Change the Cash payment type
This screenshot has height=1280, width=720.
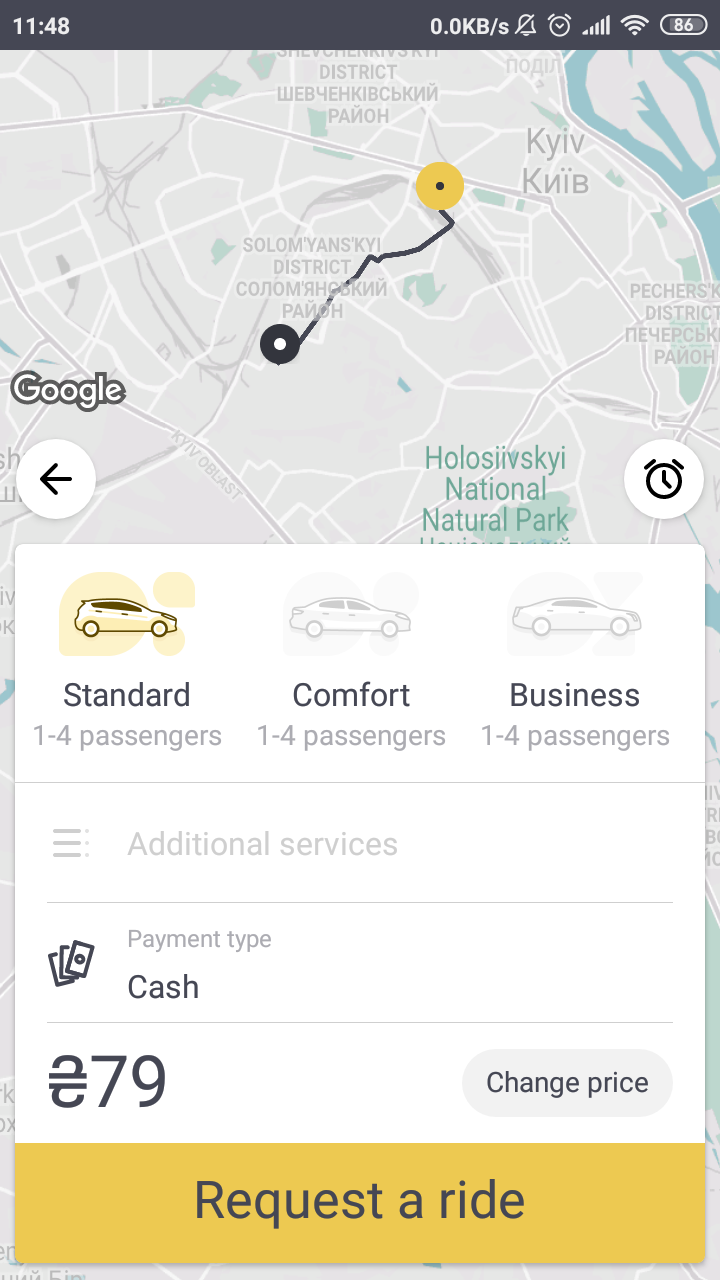tap(360, 964)
